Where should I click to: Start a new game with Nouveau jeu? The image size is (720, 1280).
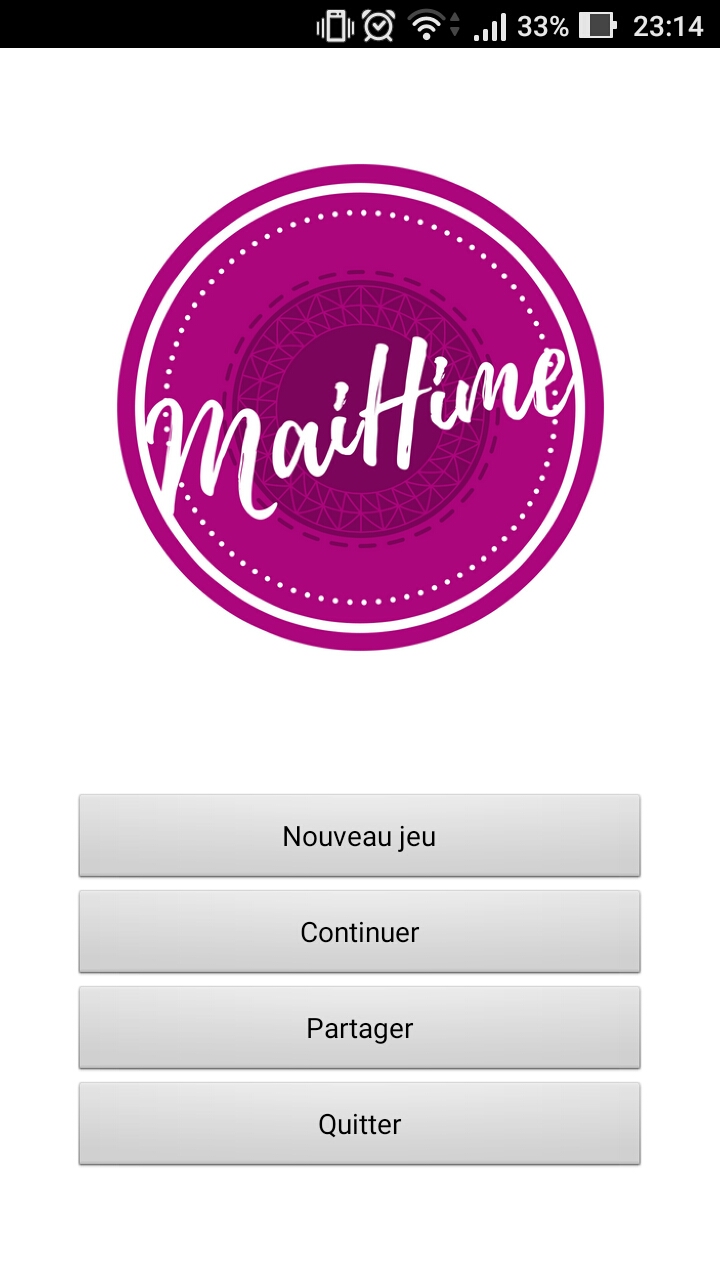tap(360, 836)
